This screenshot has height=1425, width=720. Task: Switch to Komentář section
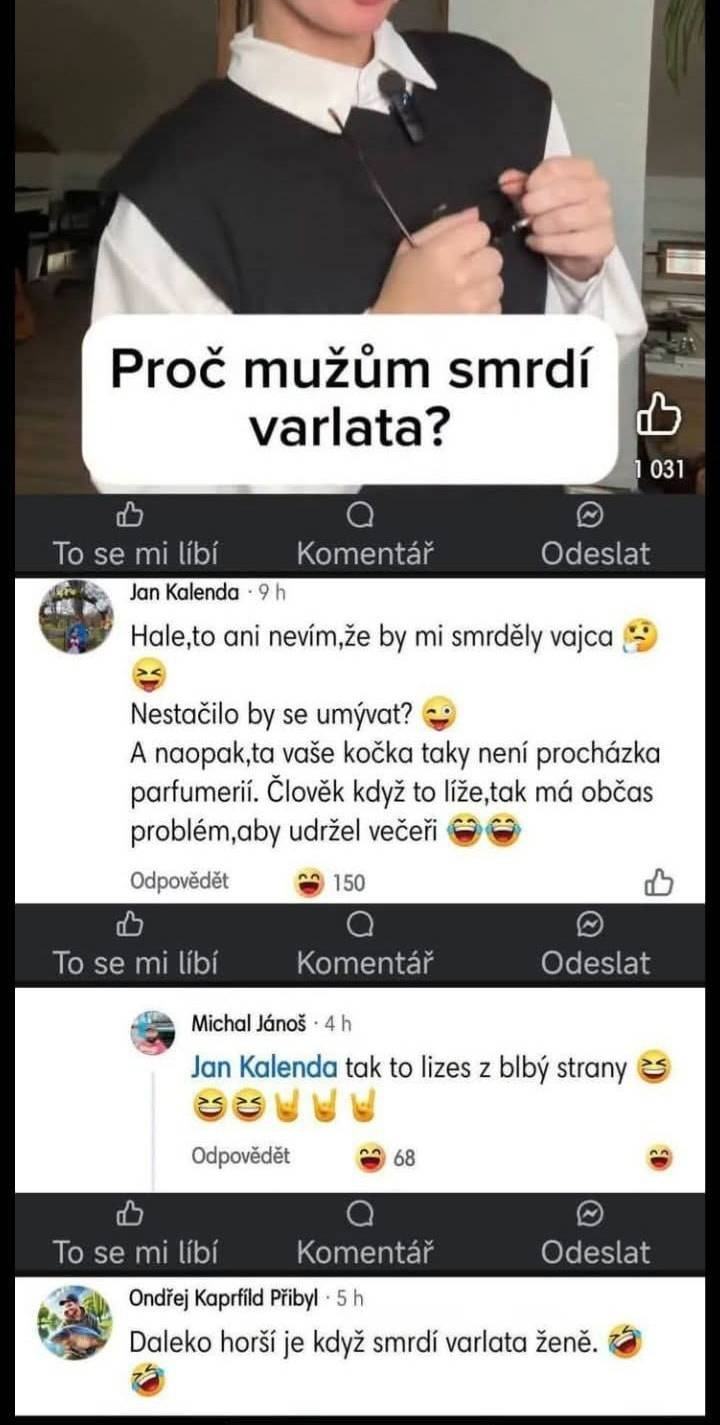coord(362,548)
